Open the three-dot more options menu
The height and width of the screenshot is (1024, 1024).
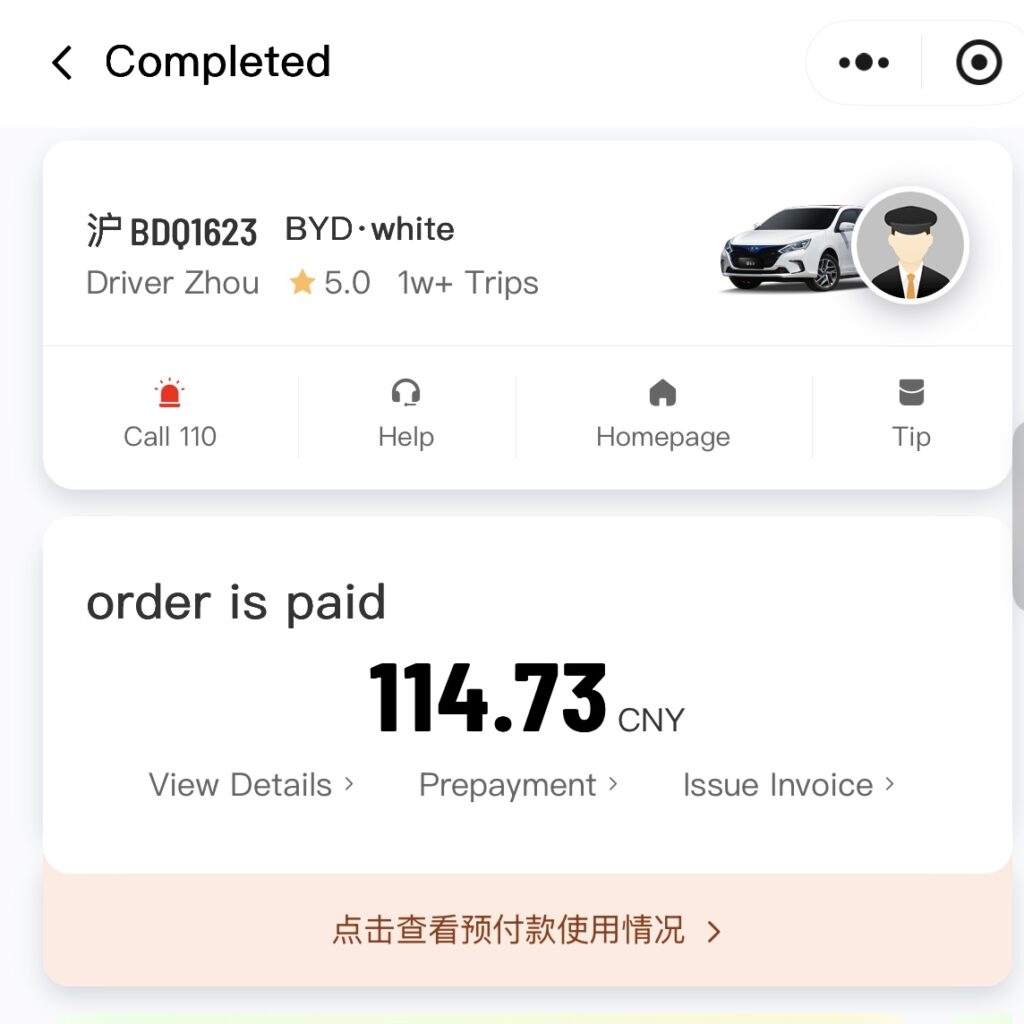pyautogui.click(x=864, y=63)
